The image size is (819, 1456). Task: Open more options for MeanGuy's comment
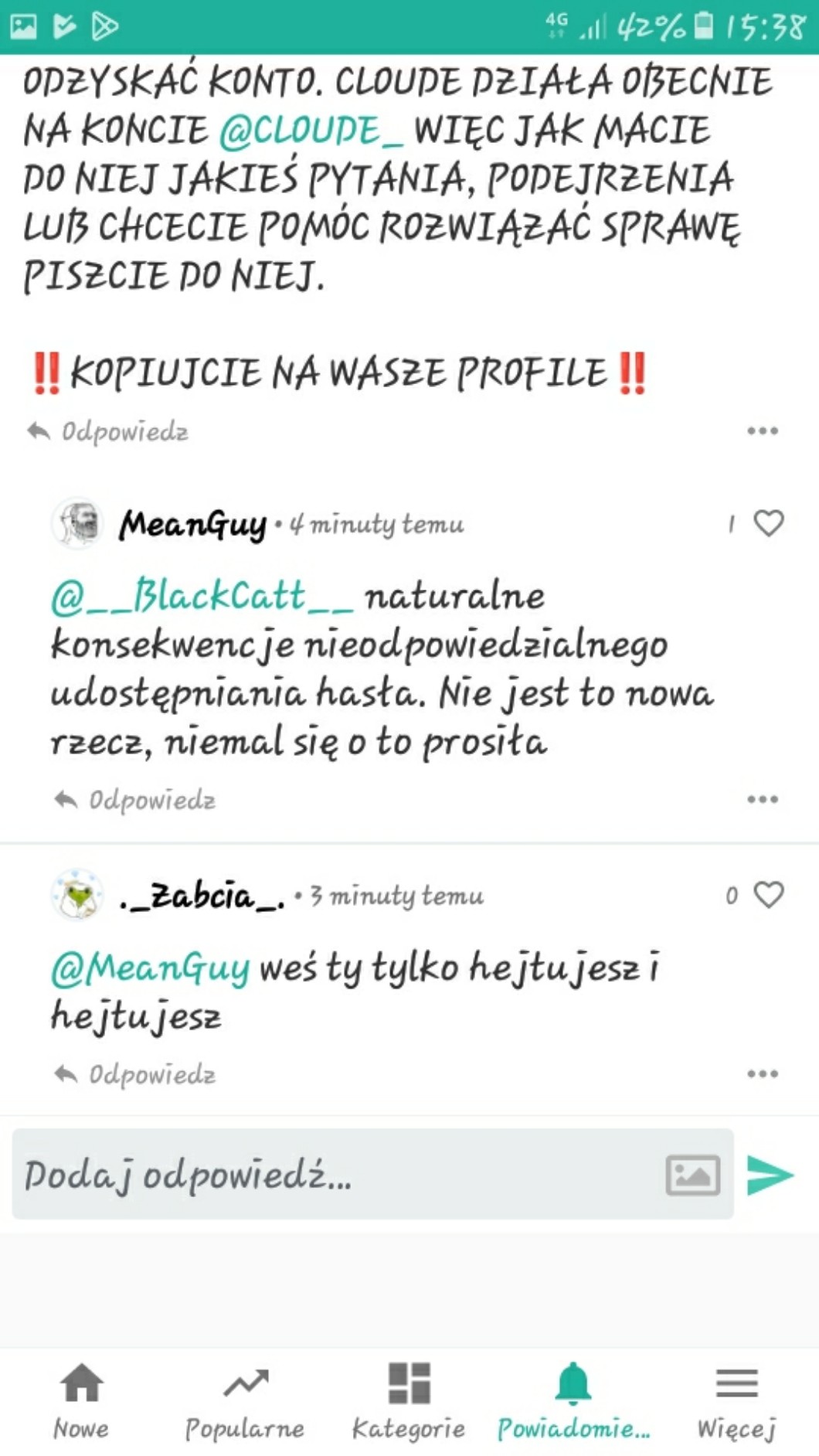click(762, 799)
